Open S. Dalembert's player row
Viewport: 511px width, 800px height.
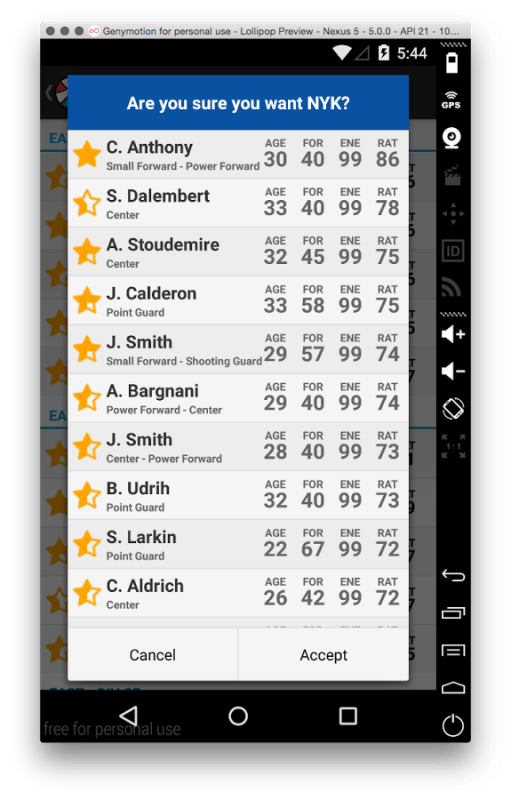click(238, 203)
